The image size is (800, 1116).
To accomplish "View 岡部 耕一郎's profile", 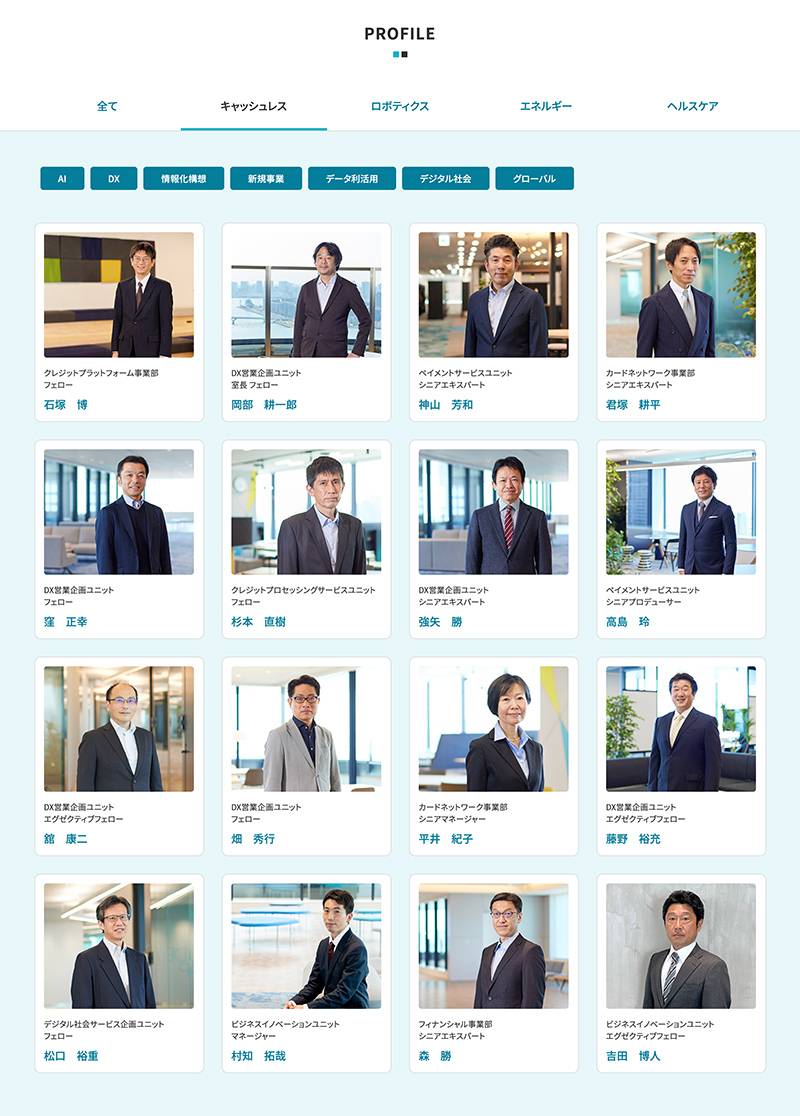I will (306, 321).
